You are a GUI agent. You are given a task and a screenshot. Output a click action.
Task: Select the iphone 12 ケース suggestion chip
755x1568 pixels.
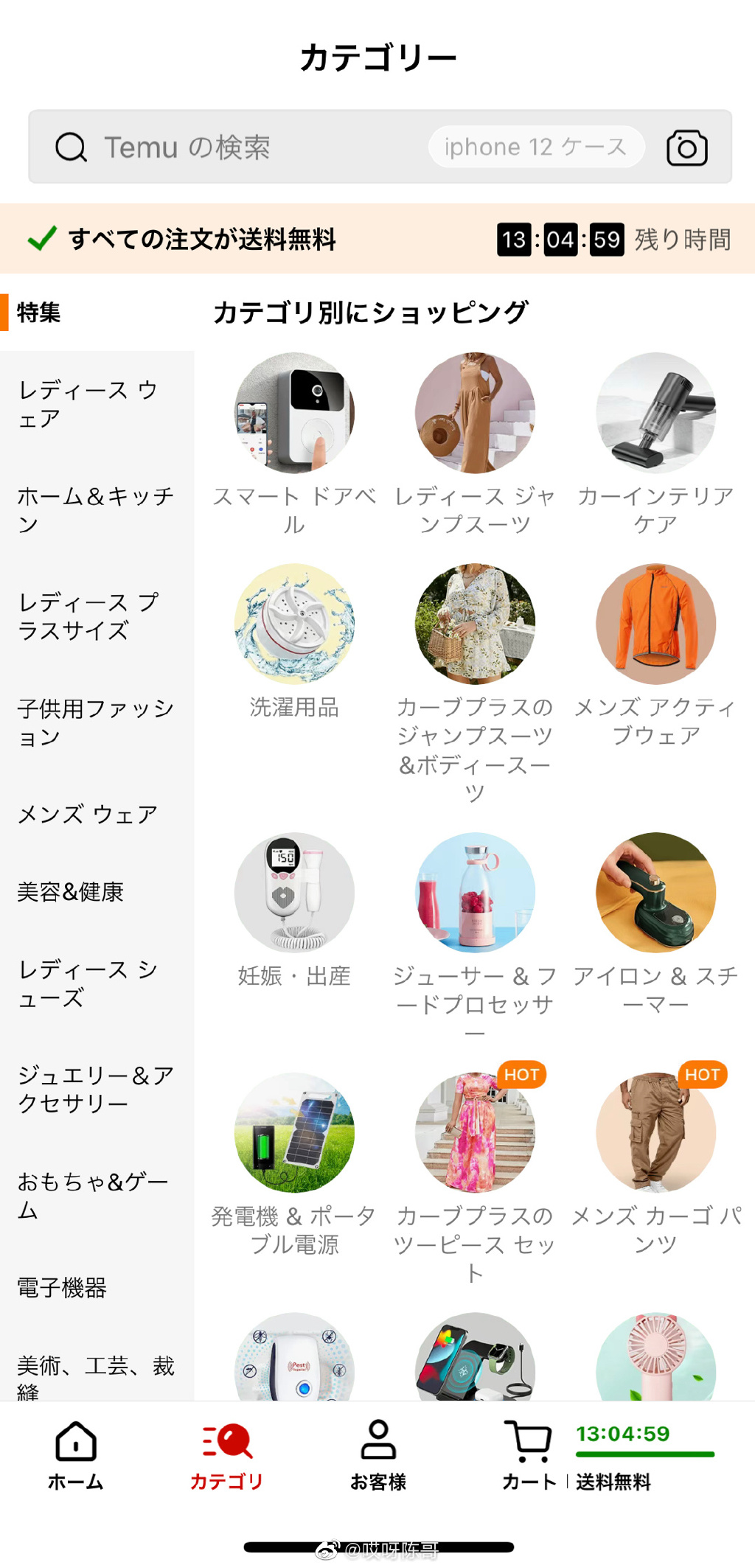pos(536,147)
